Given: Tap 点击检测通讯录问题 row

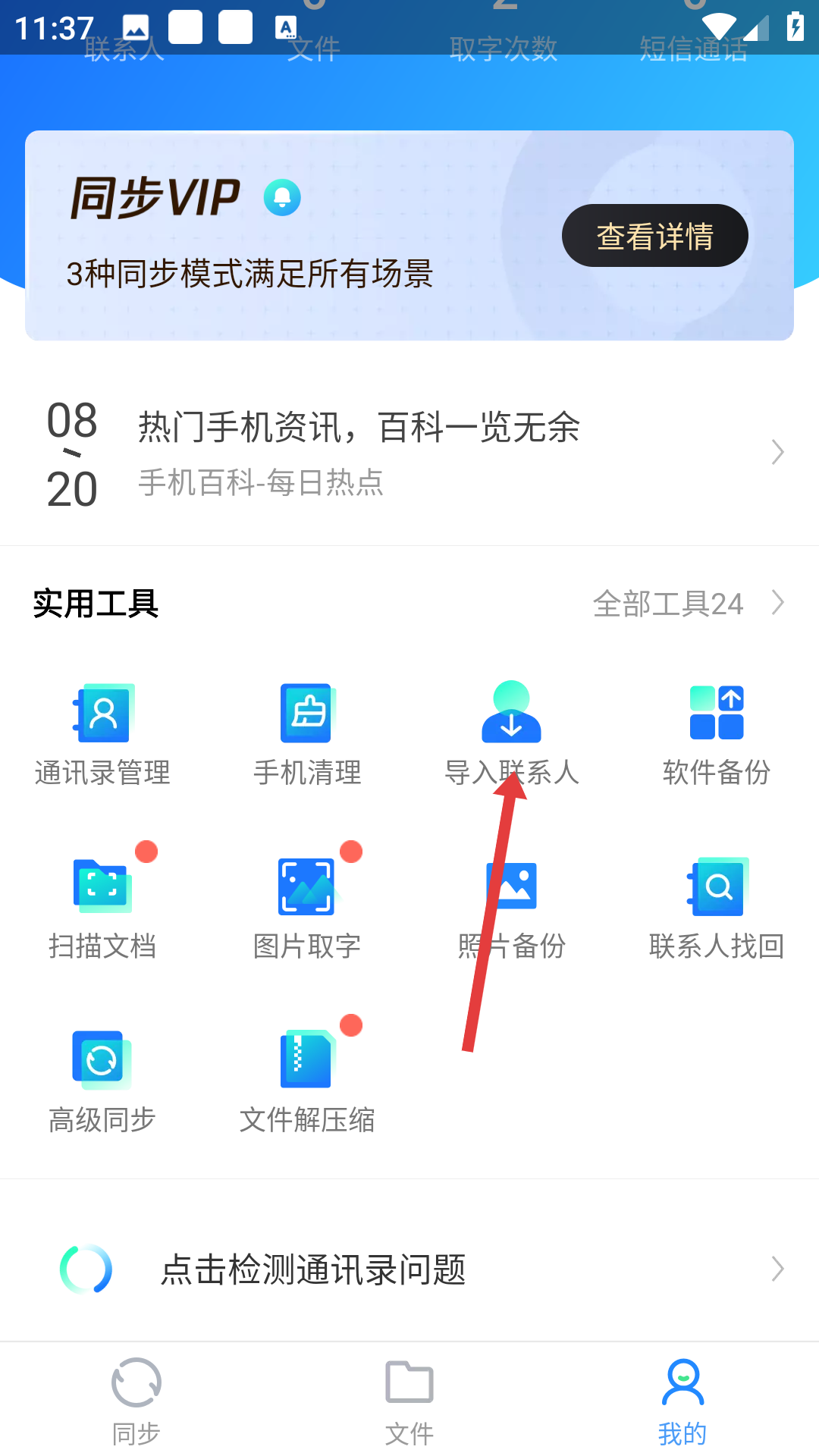Looking at the screenshot, I should (409, 1269).
